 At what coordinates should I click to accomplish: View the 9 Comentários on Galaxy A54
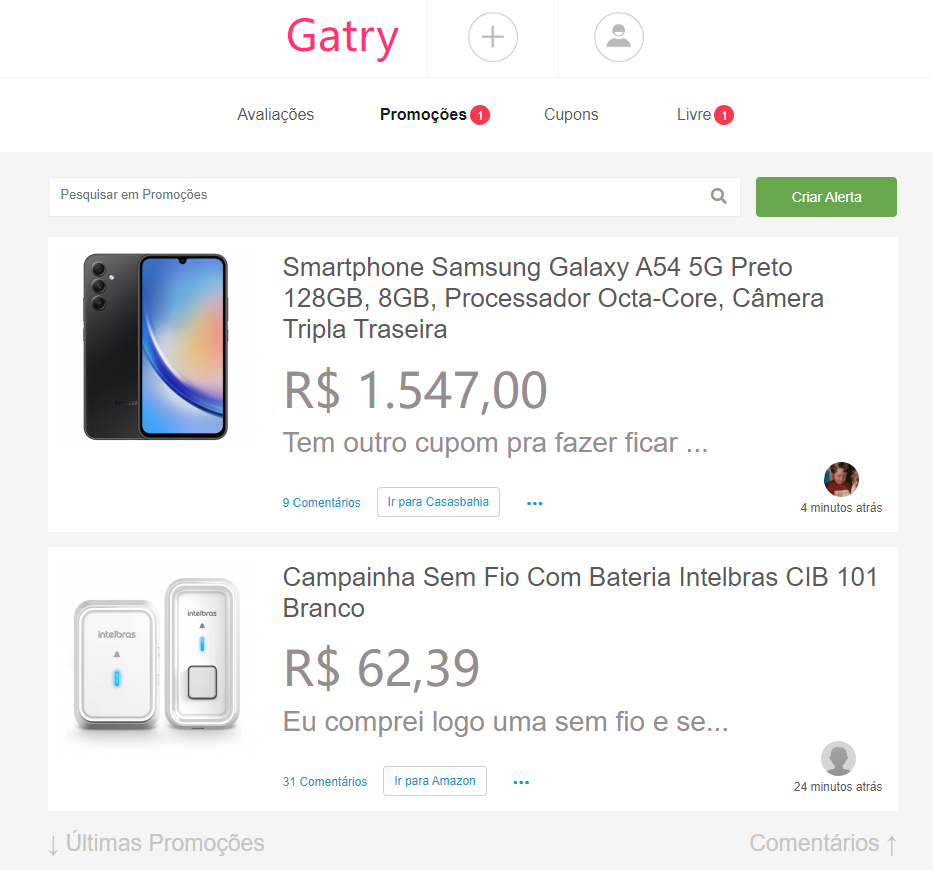(321, 503)
